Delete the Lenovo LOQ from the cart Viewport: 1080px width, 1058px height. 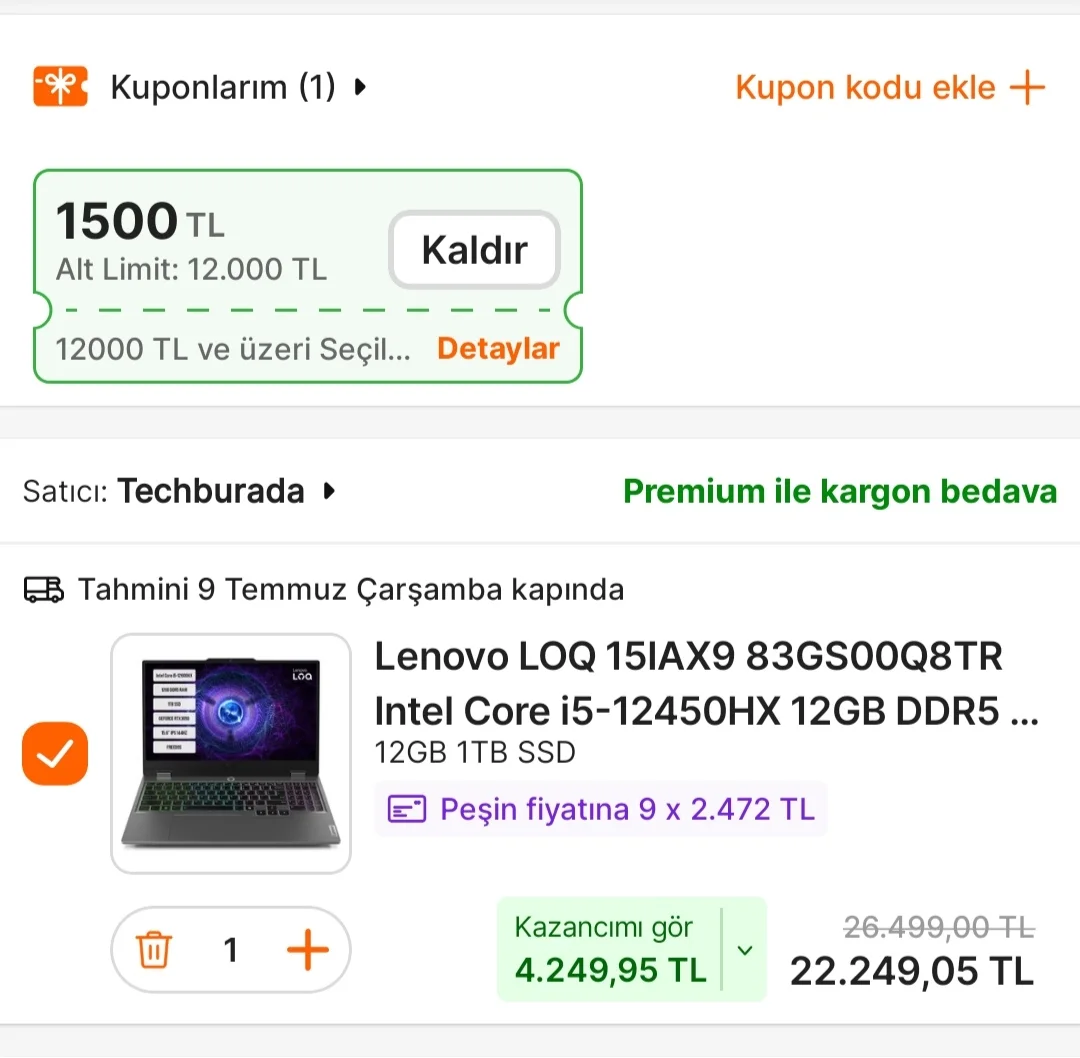point(154,949)
